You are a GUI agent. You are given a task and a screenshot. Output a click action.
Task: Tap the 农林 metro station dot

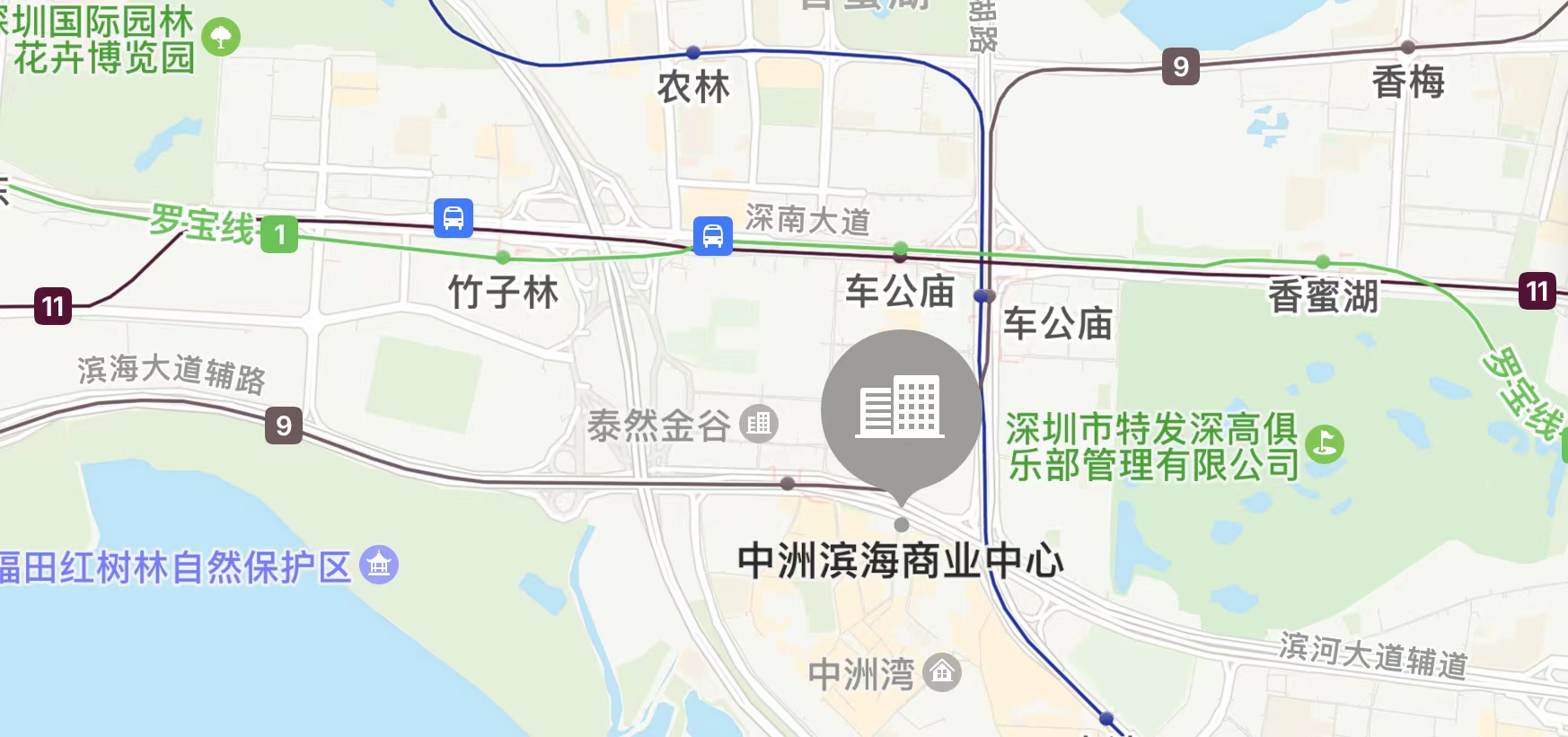pyautogui.click(x=693, y=53)
